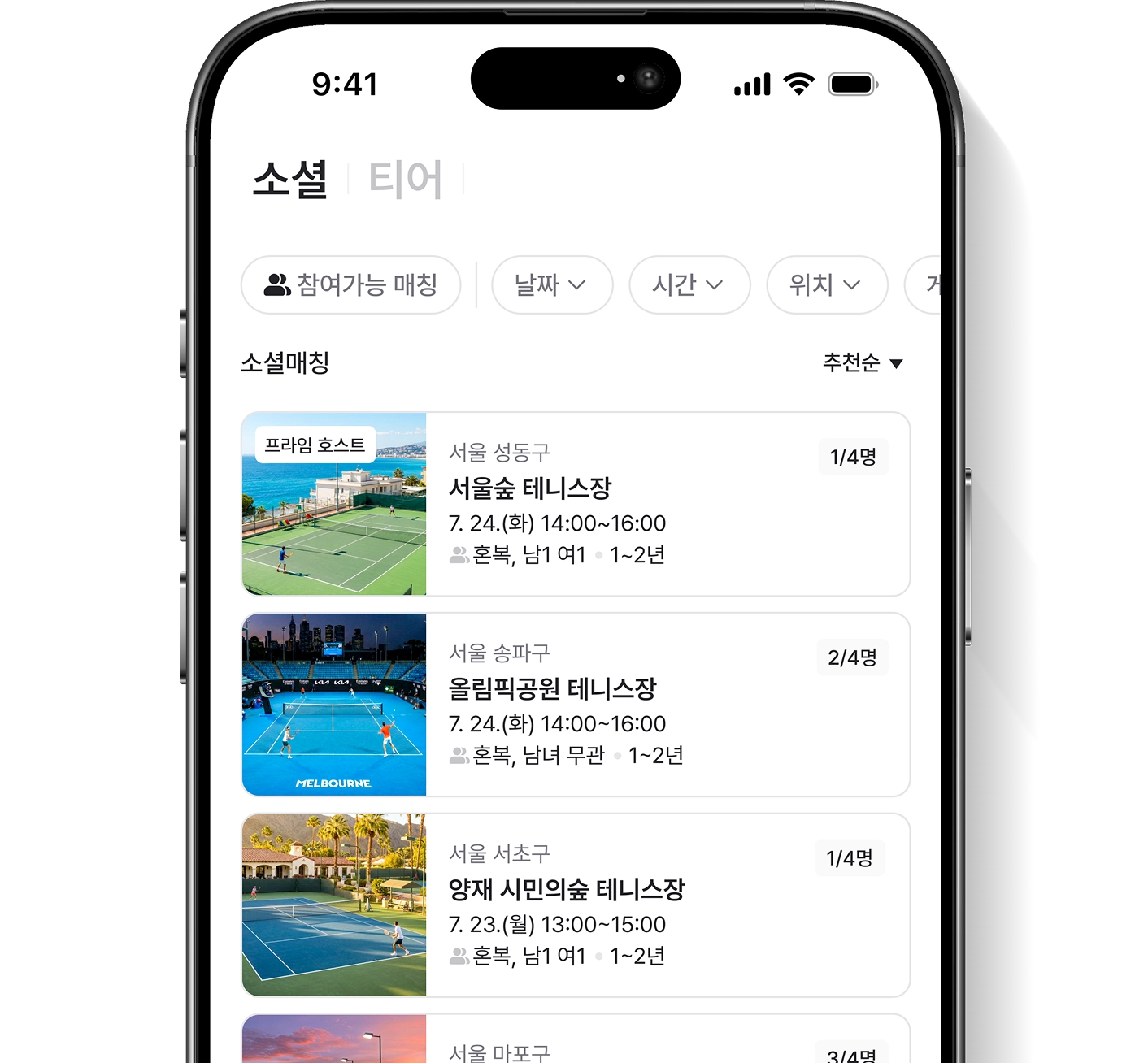Toggle the 참여가능 매칭 filter chip
Viewport: 1148px width, 1063px height.
tap(351, 285)
